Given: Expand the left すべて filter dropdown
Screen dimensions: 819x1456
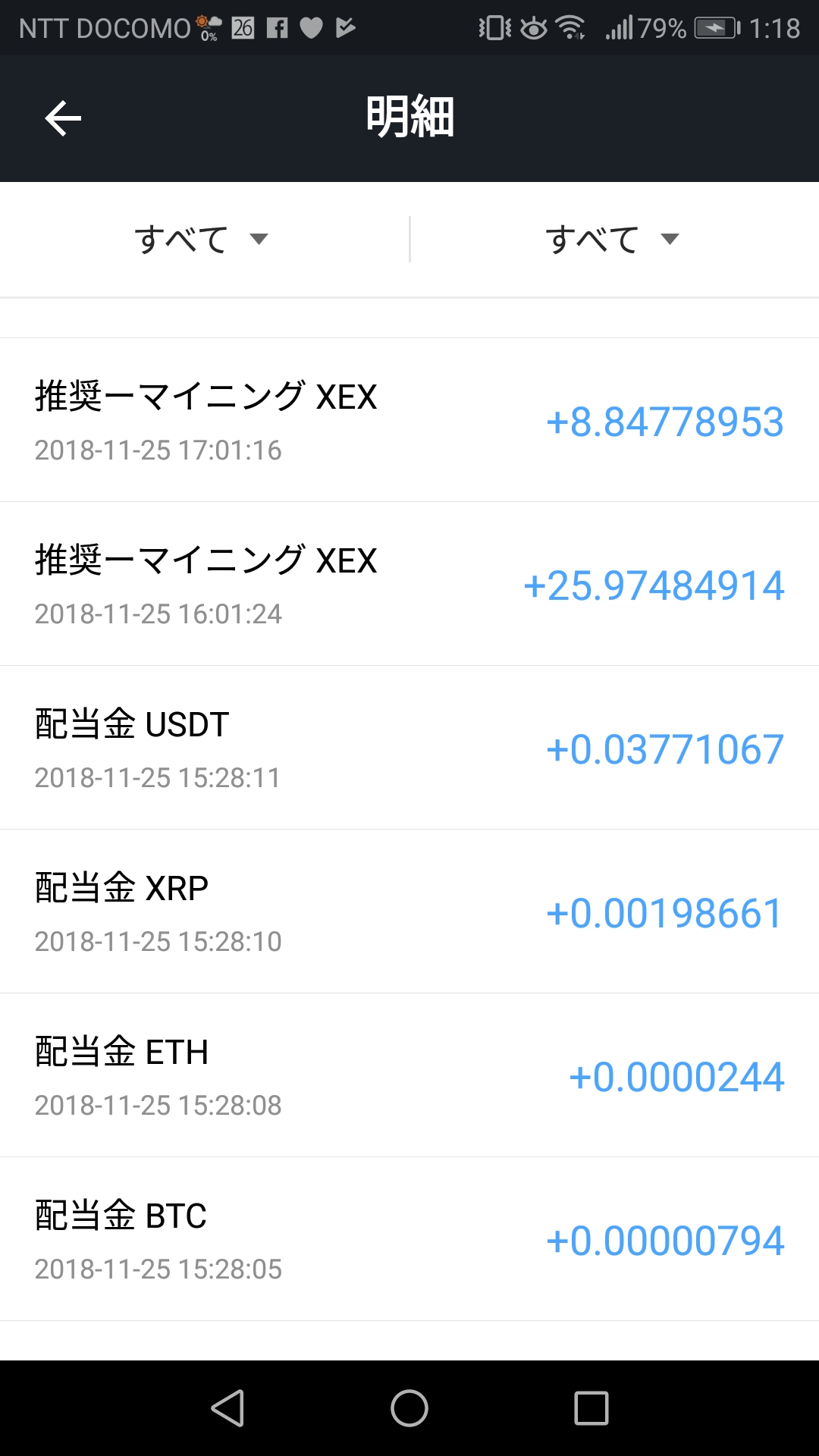Looking at the screenshot, I should point(202,240).
